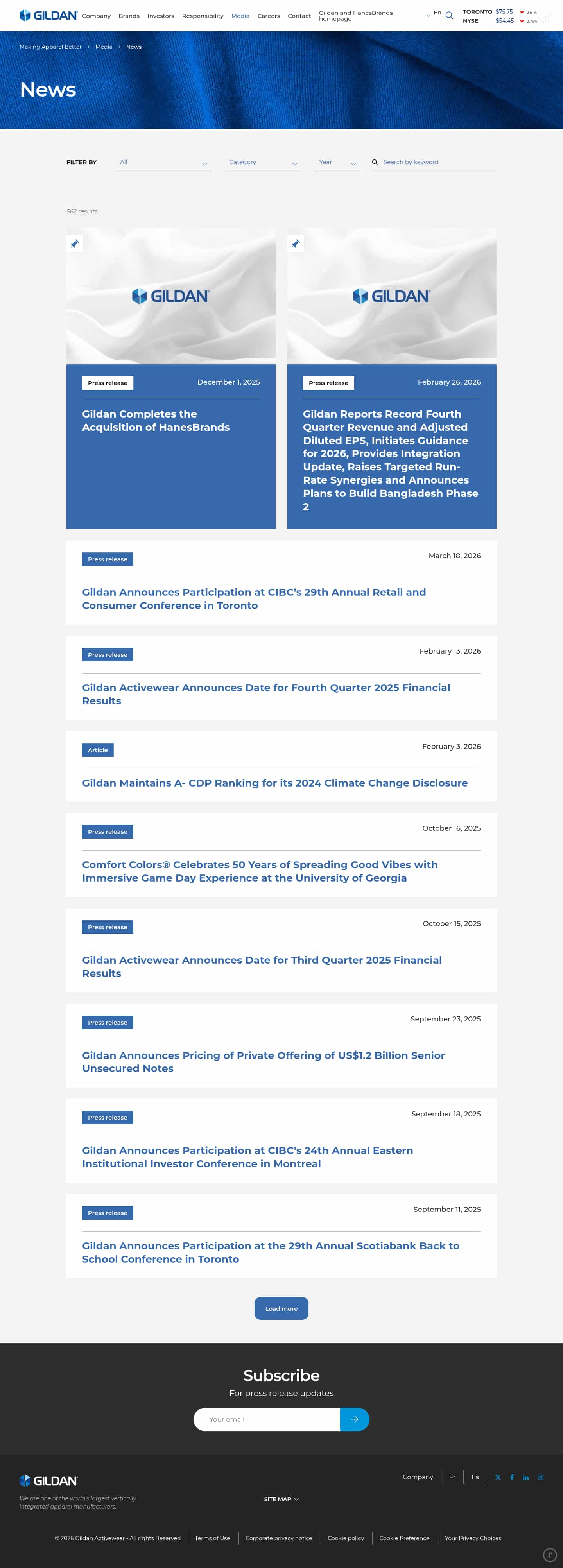
Task: Expand the All filter dropdown
Action: pos(163,163)
